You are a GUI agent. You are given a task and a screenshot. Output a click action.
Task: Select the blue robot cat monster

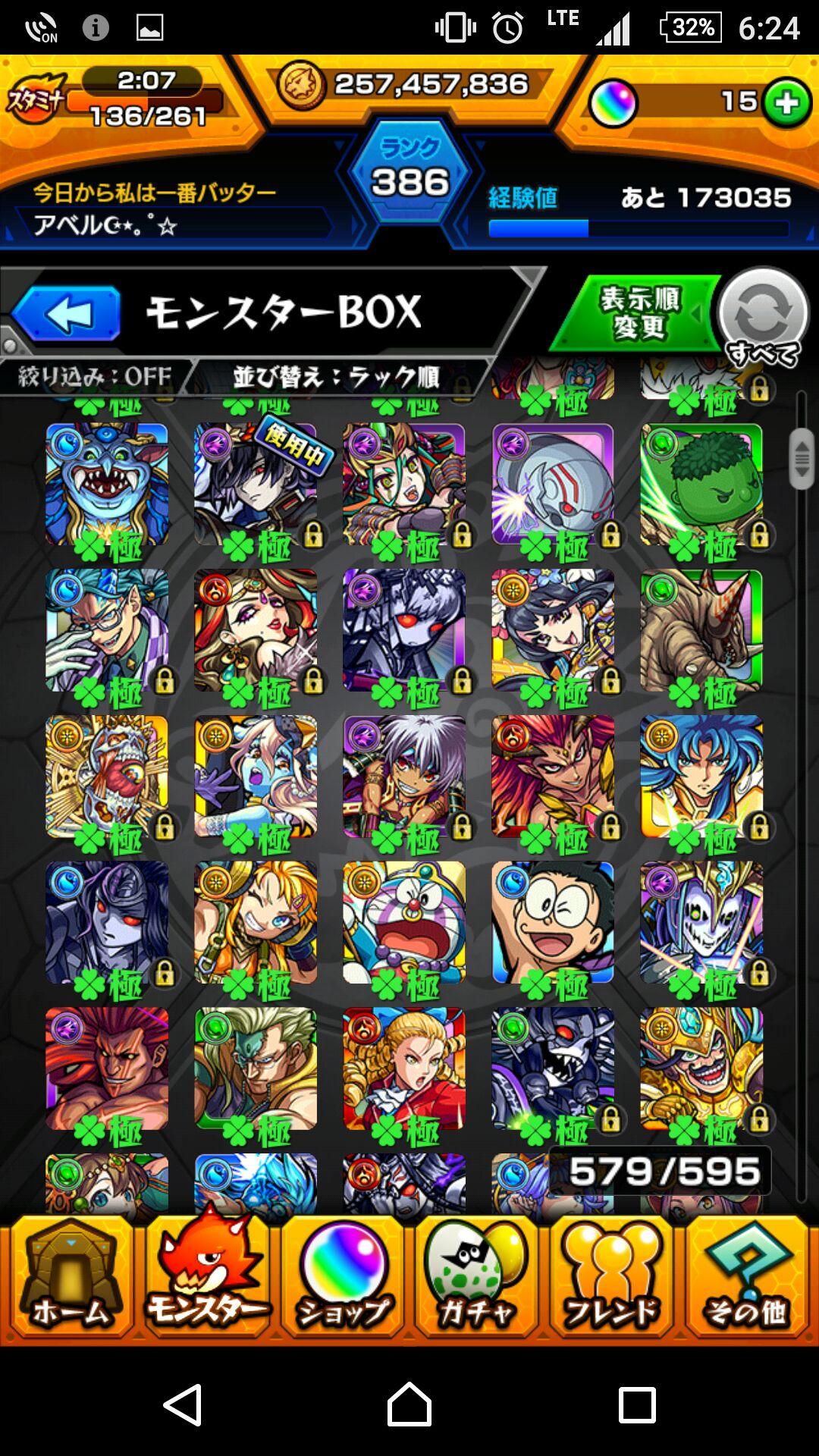click(404, 922)
